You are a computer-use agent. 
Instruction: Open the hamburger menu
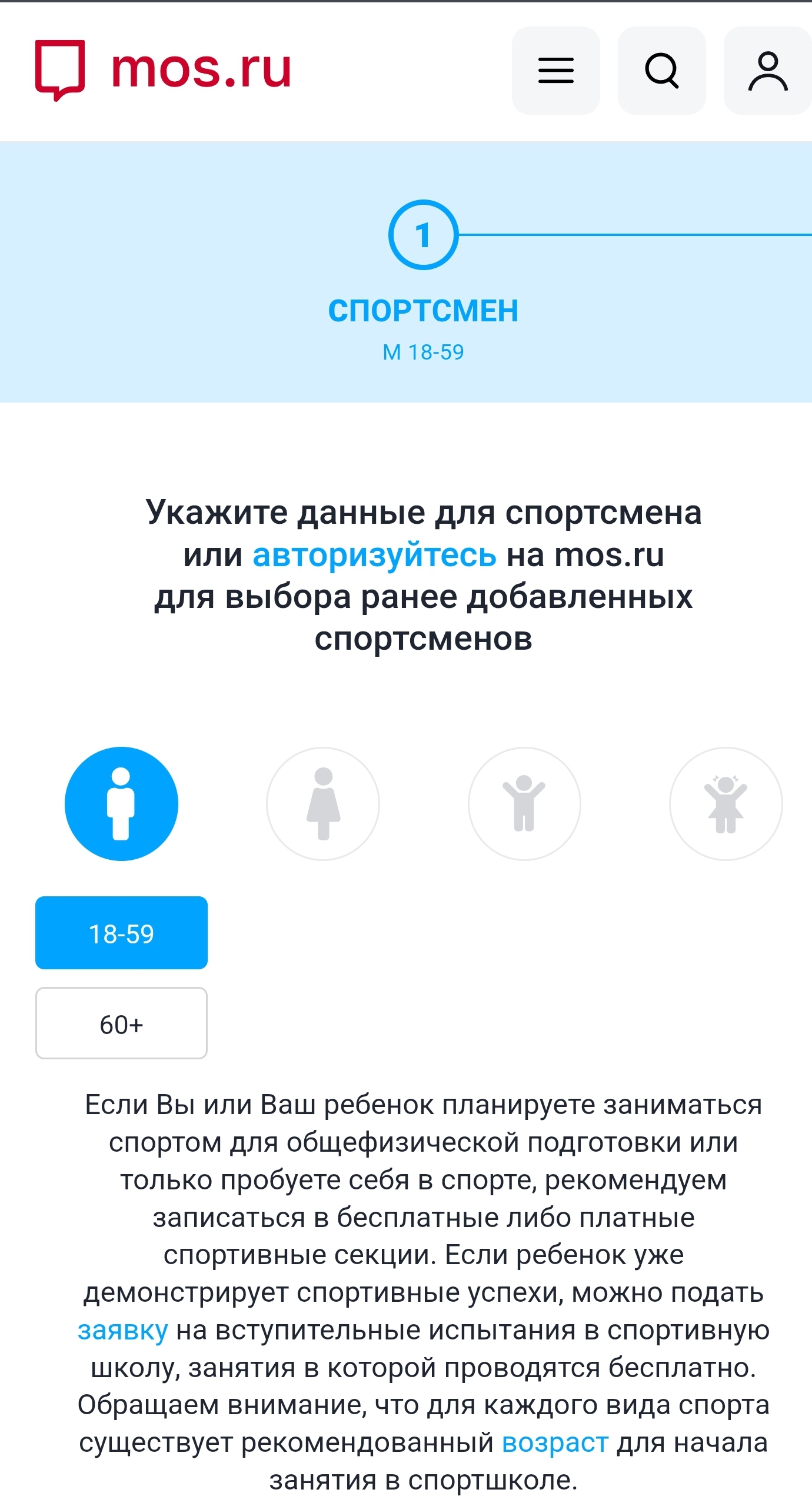[x=555, y=71]
